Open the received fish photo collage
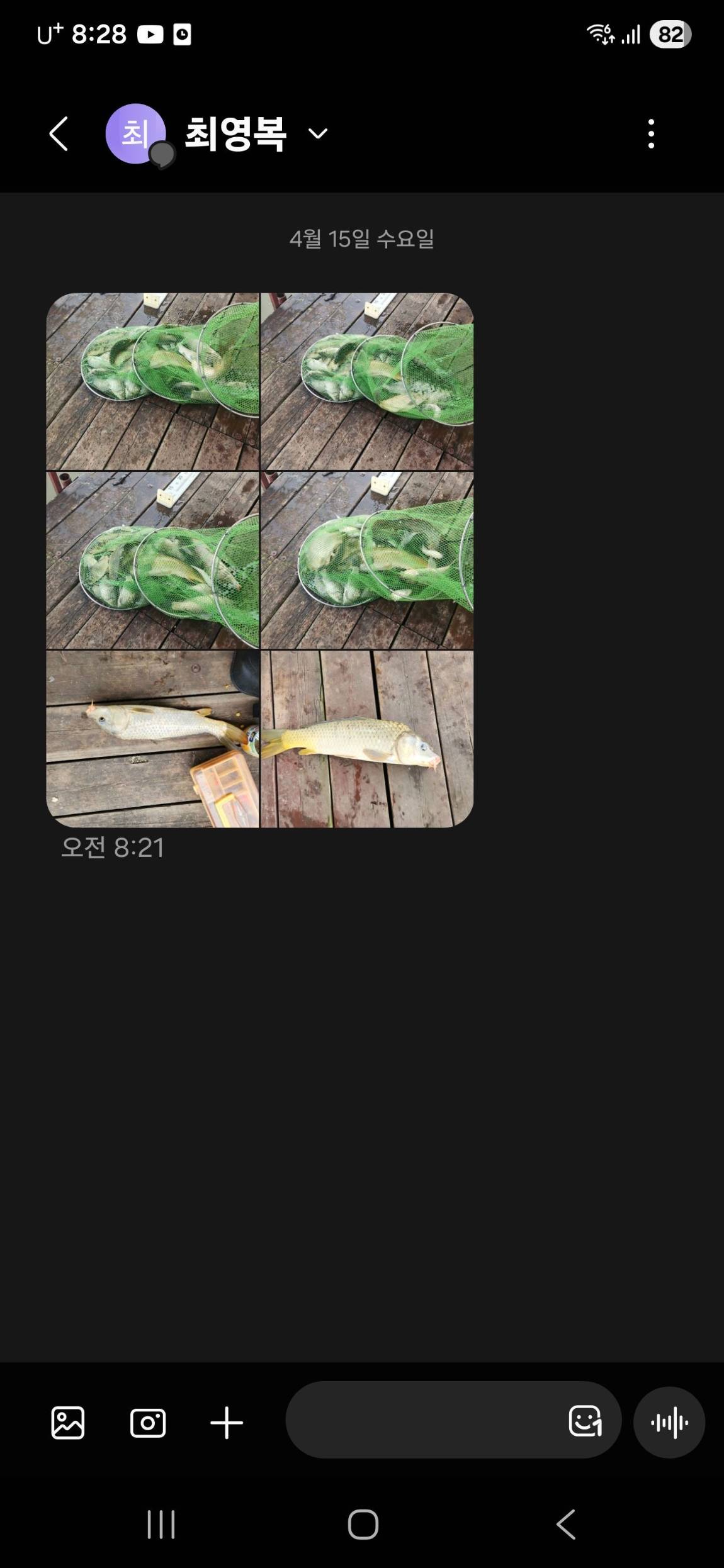This screenshot has height=1568, width=724. [259, 560]
